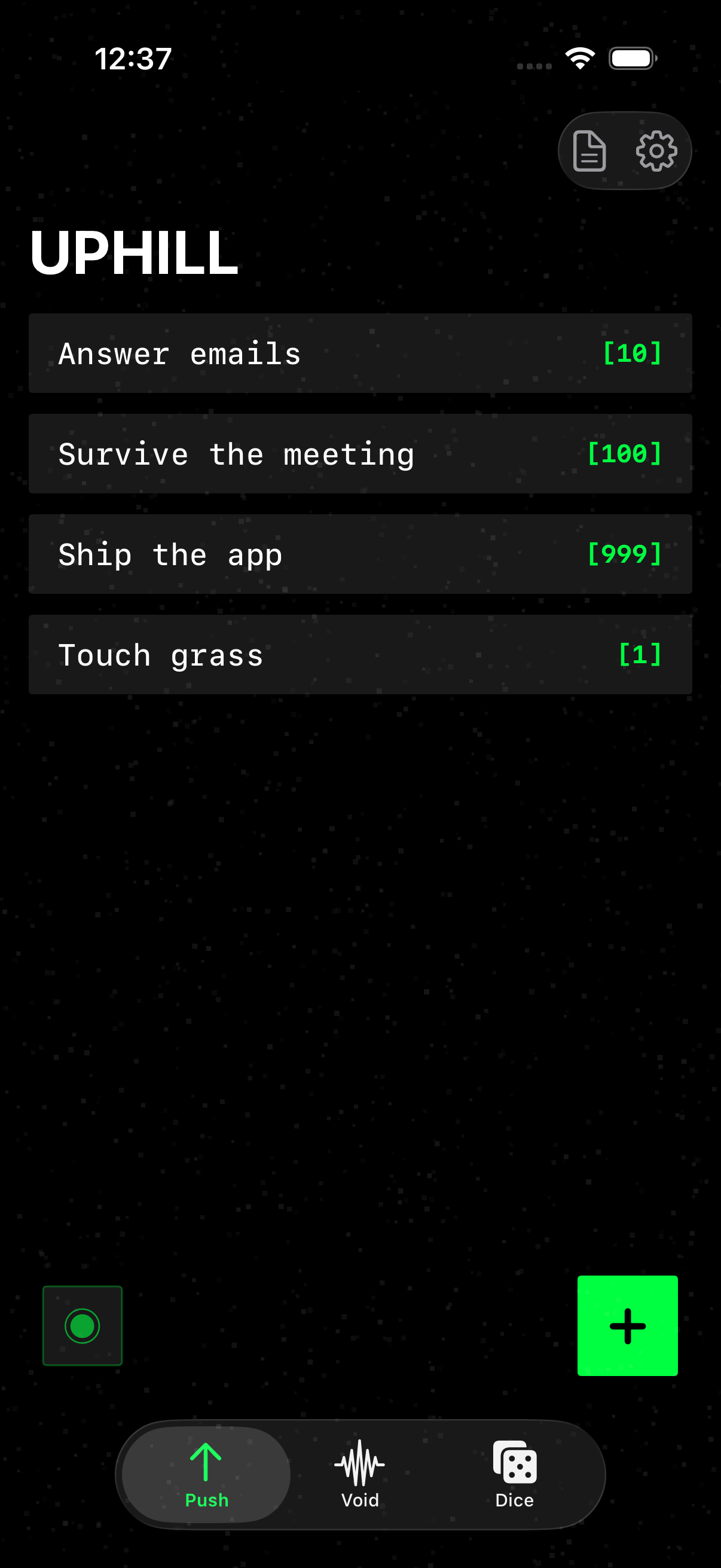Viewport: 721px width, 1568px height.
Task: Tap the Push label at the bottom
Action: click(x=206, y=1499)
